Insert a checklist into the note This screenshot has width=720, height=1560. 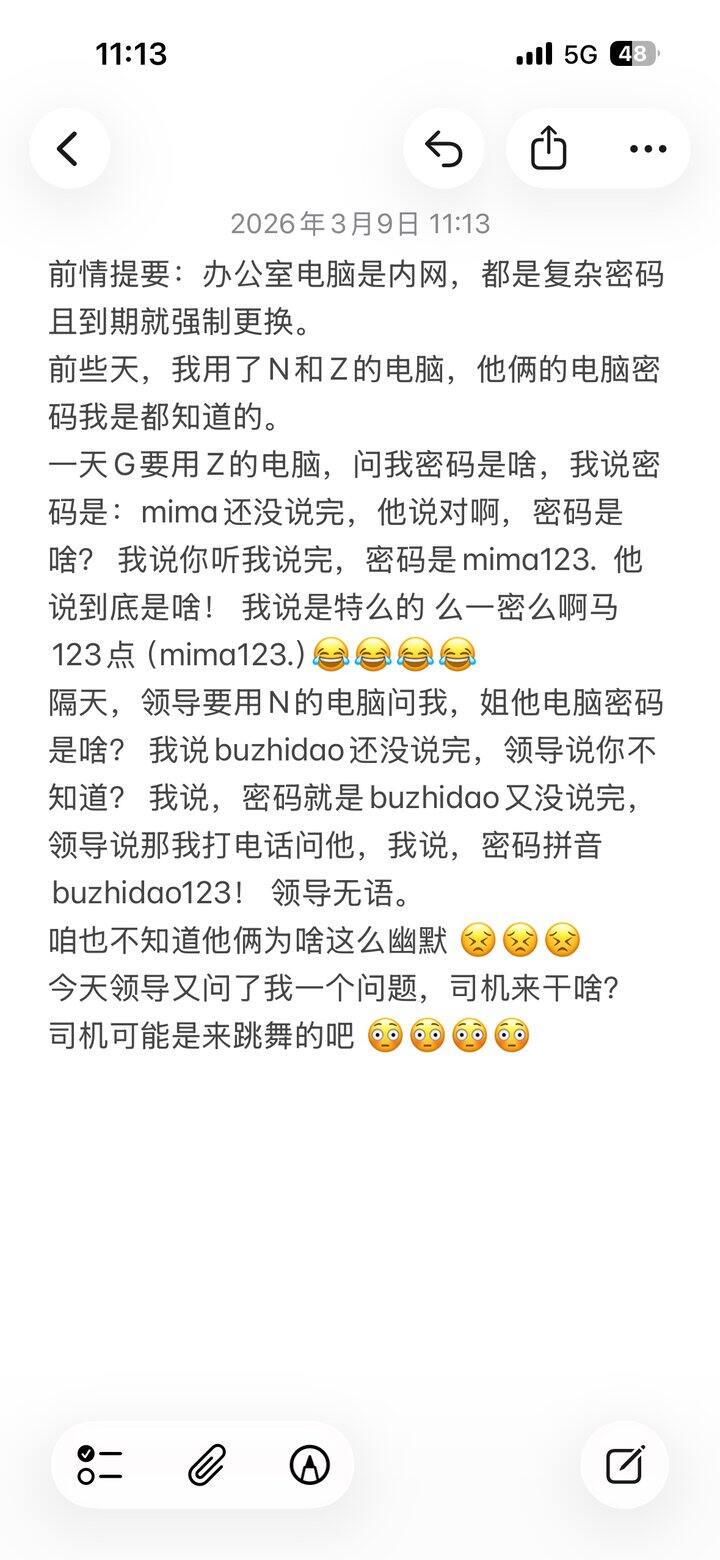coord(100,1465)
